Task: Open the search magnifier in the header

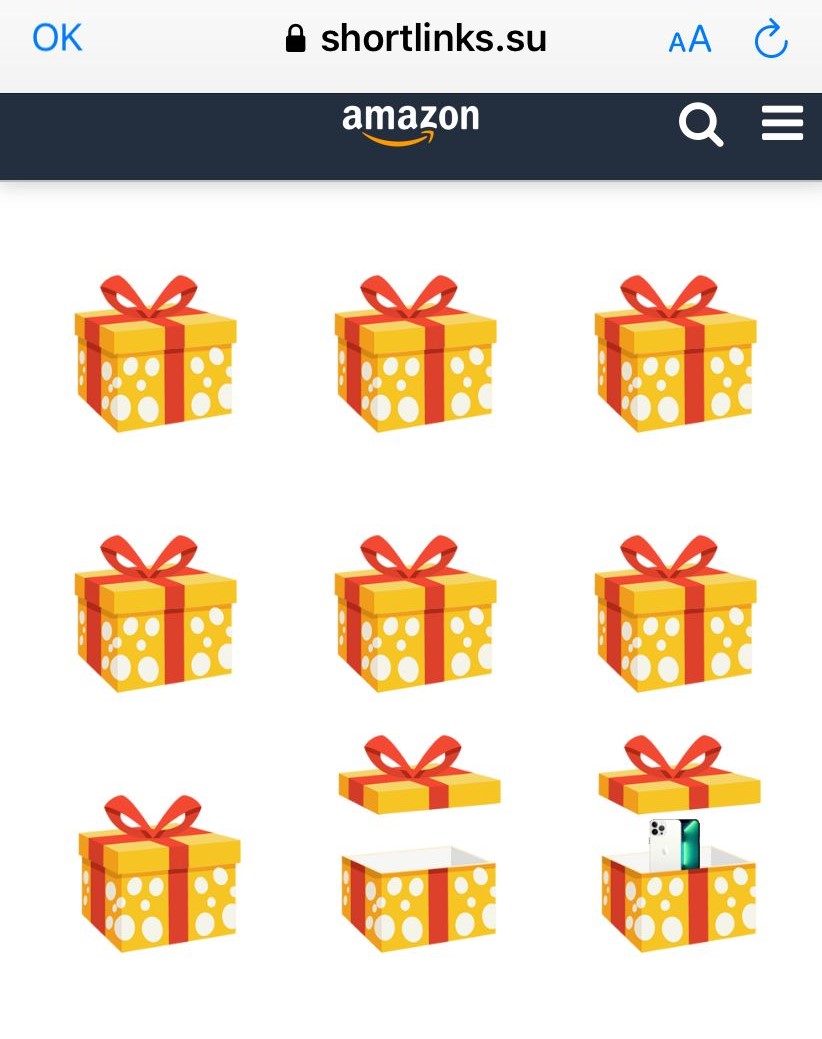Action: [700, 126]
